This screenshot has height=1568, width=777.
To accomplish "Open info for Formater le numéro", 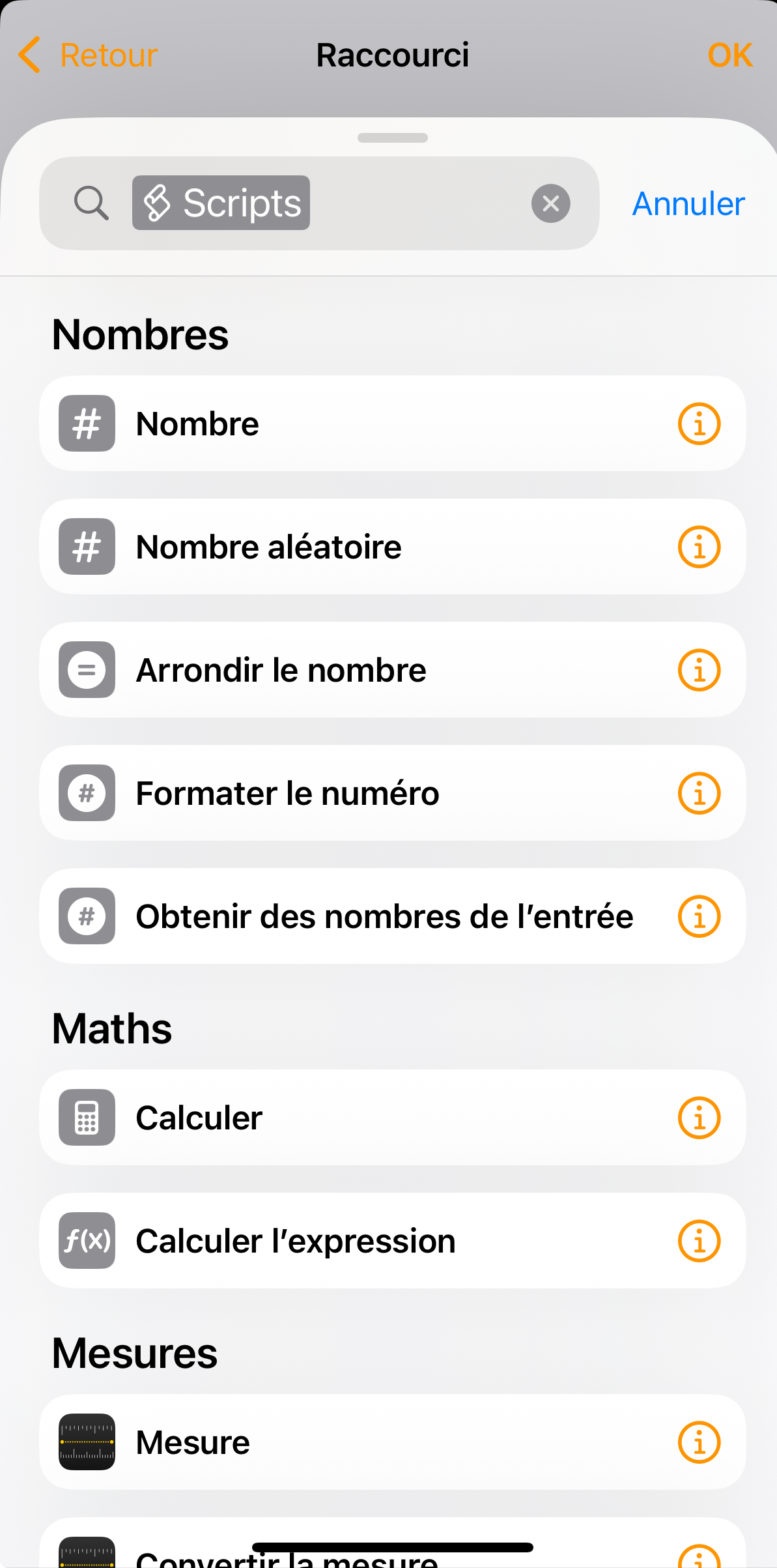I will pyautogui.click(x=699, y=793).
